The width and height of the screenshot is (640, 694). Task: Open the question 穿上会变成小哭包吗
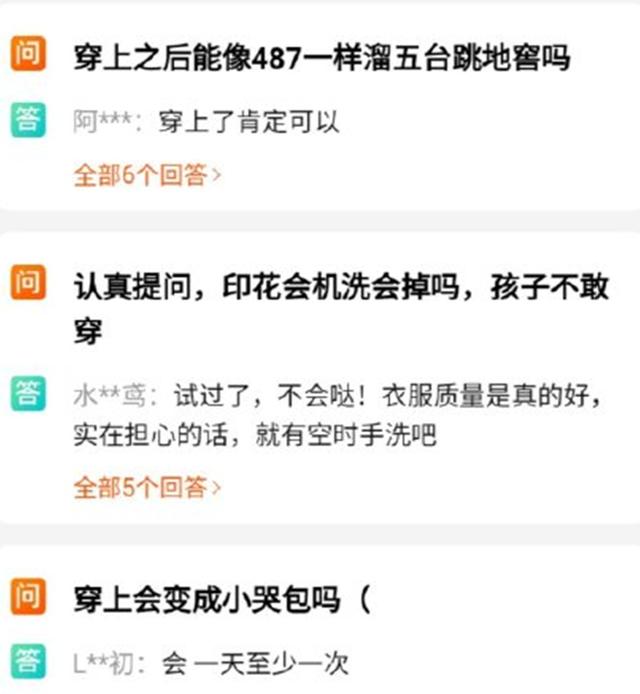pyautogui.click(x=222, y=602)
